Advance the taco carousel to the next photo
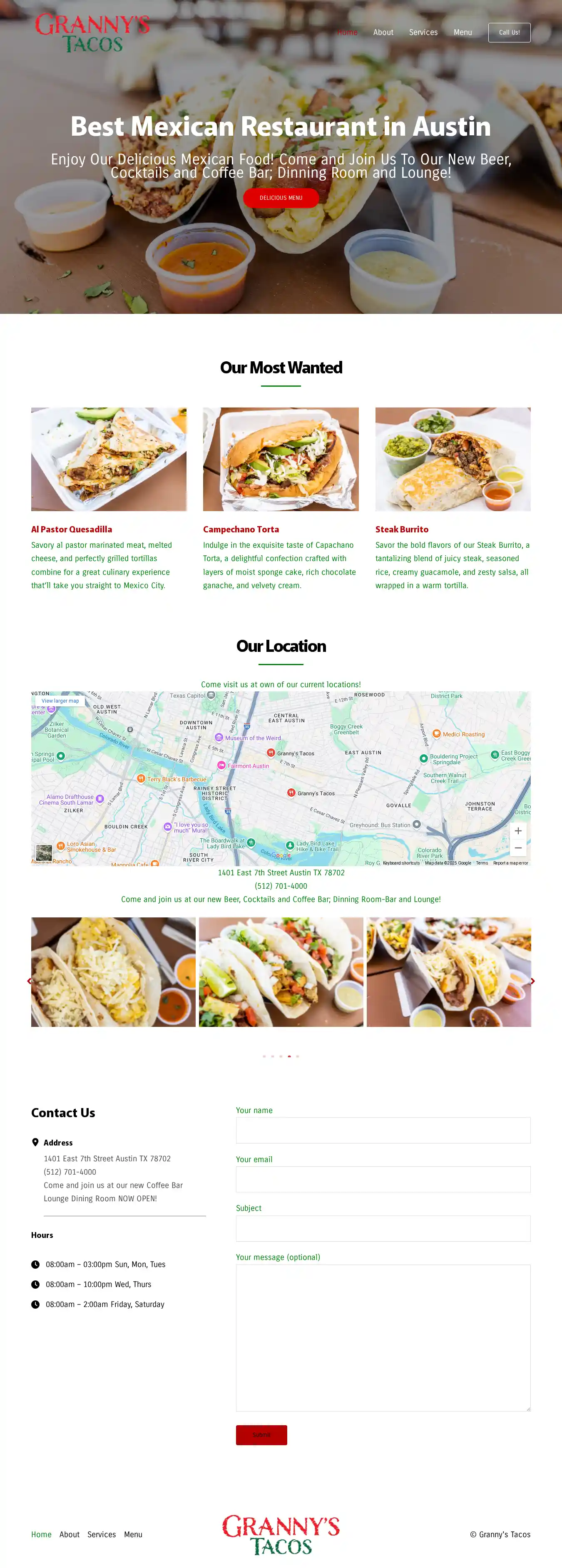The width and height of the screenshot is (562, 1568). click(532, 981)
